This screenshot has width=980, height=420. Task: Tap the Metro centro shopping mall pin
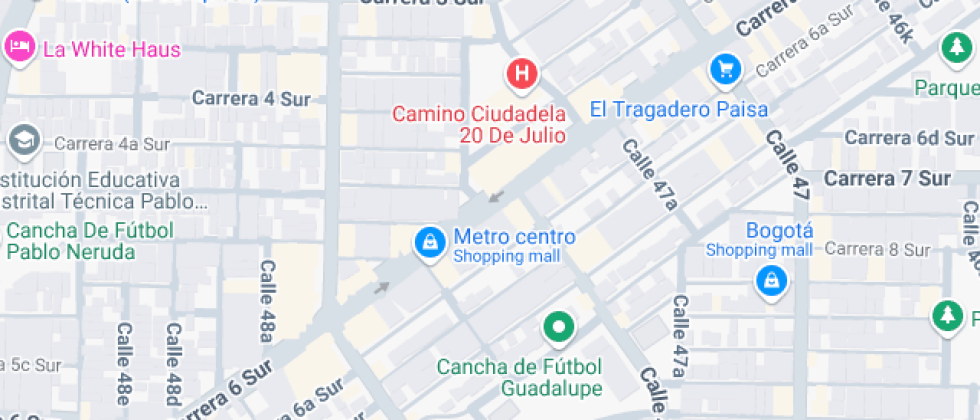coord(430,243)
